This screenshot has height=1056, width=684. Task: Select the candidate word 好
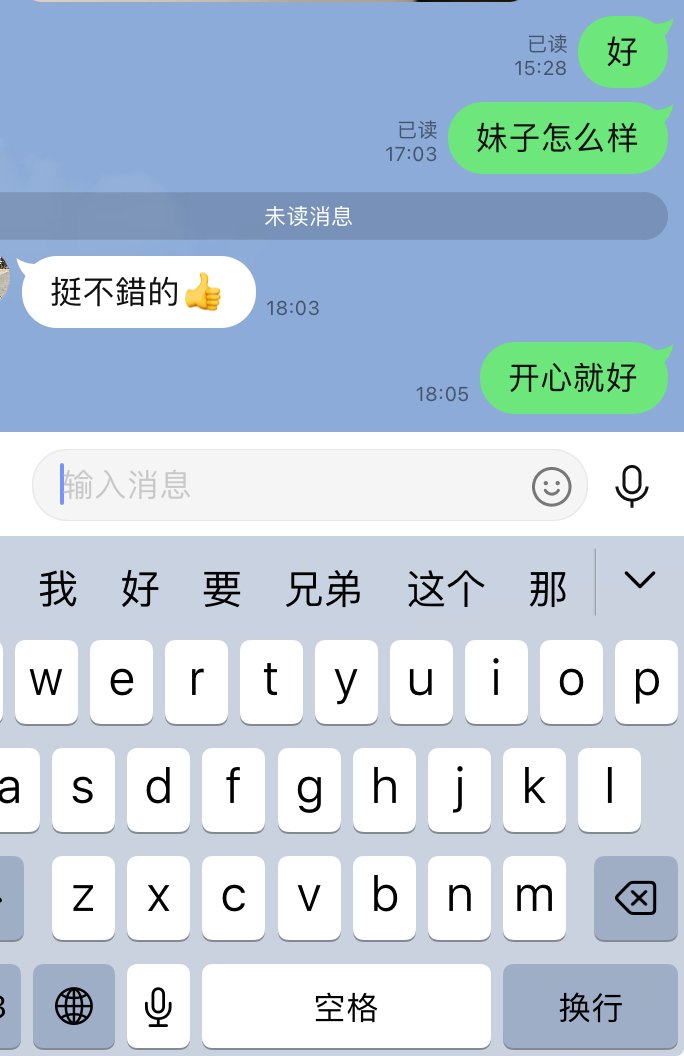pyautogui.click(x=140, y=589)
